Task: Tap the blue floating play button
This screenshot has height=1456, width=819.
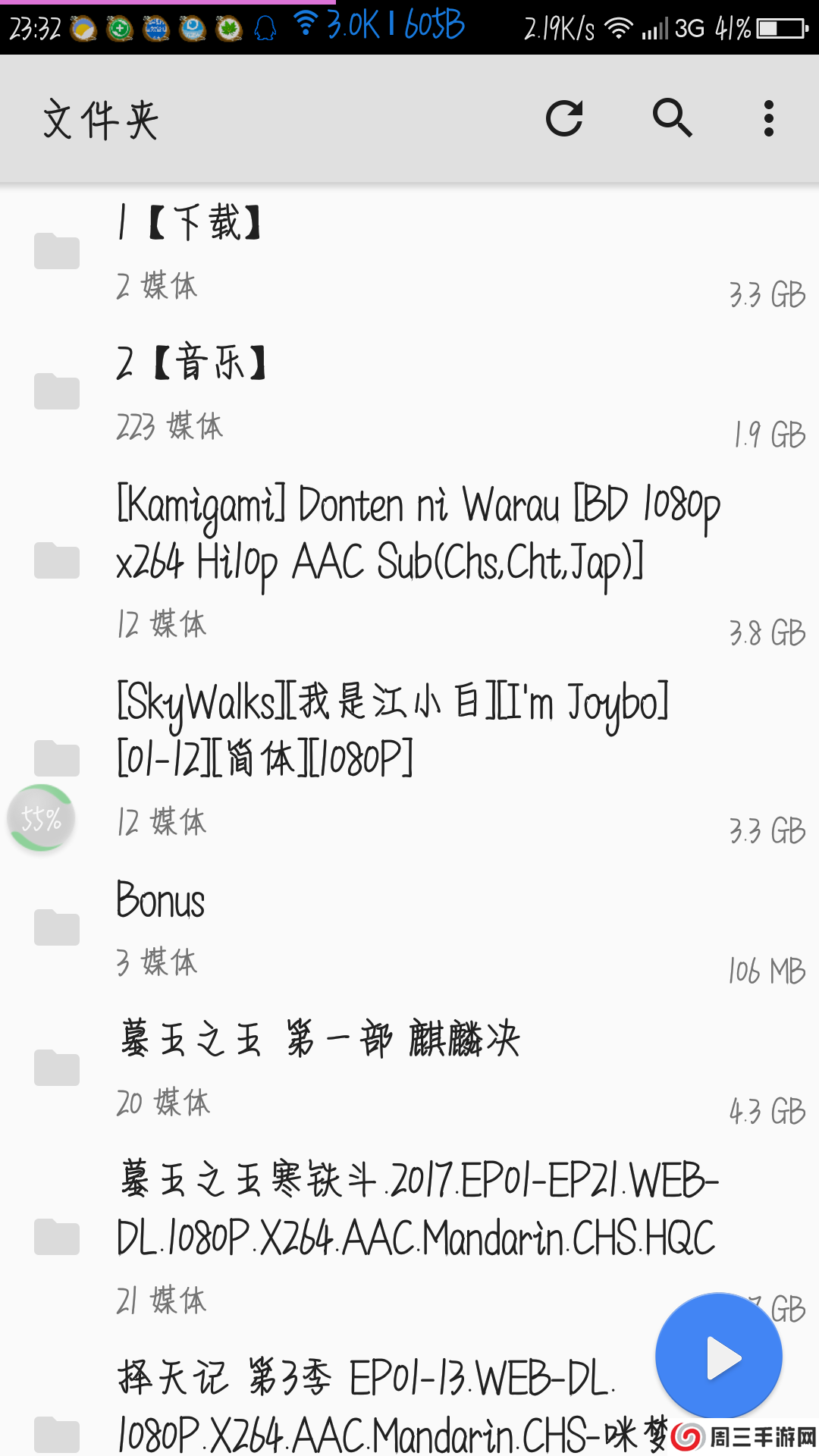Action: [718, 1357]
